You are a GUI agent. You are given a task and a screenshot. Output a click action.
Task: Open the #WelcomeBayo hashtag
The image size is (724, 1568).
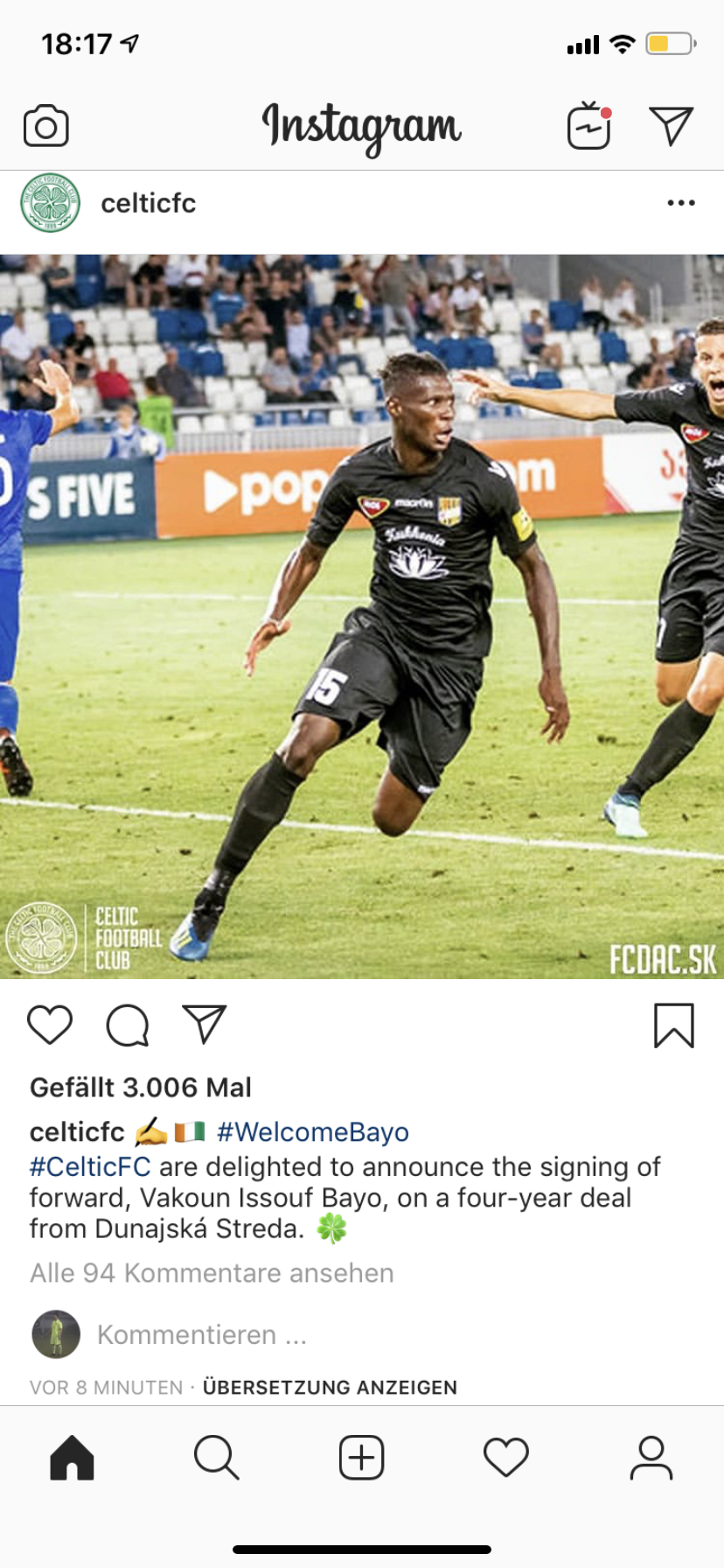(313, 1132)
